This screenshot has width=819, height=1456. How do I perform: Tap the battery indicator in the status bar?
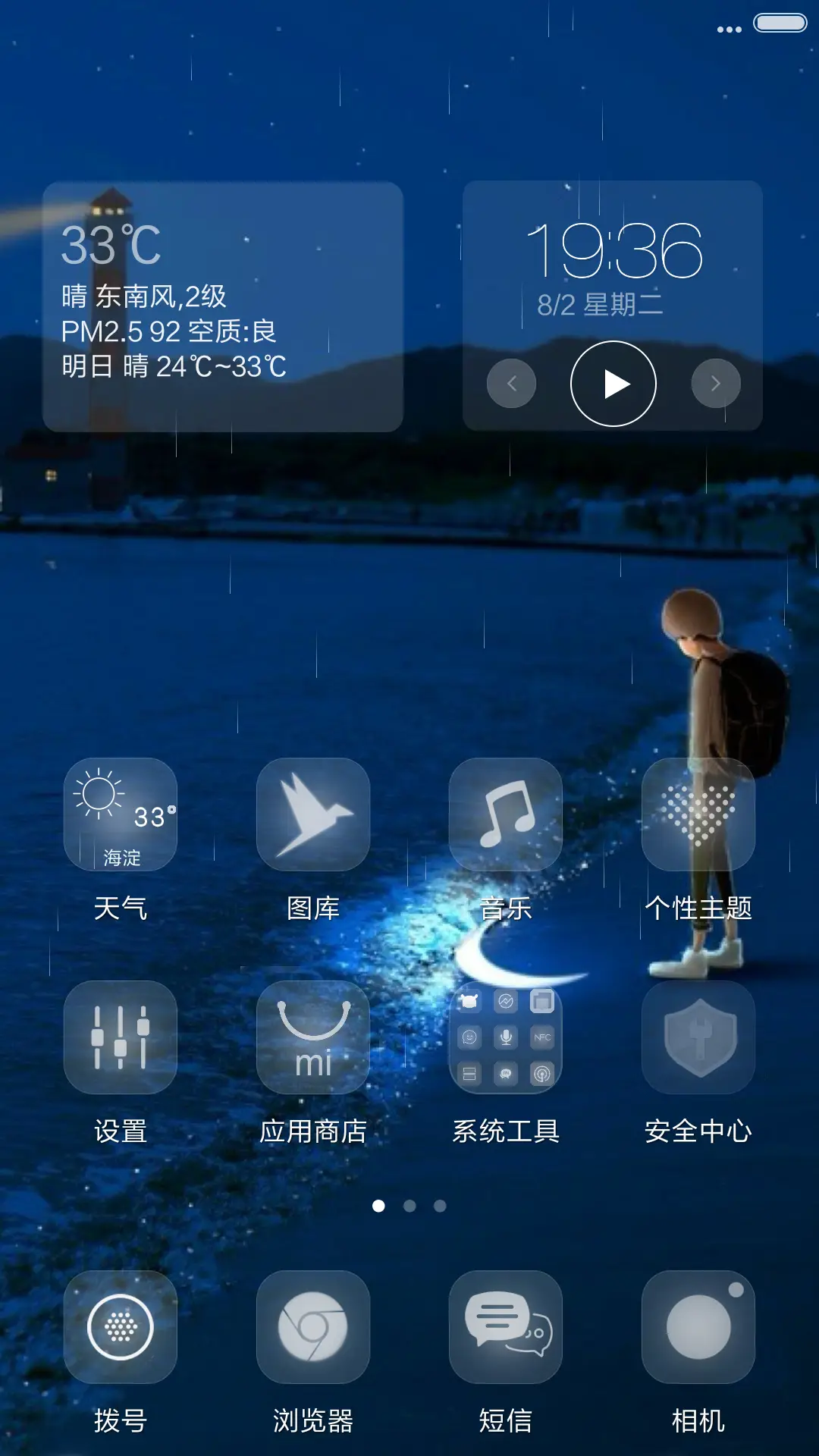[x=780, y=23]
